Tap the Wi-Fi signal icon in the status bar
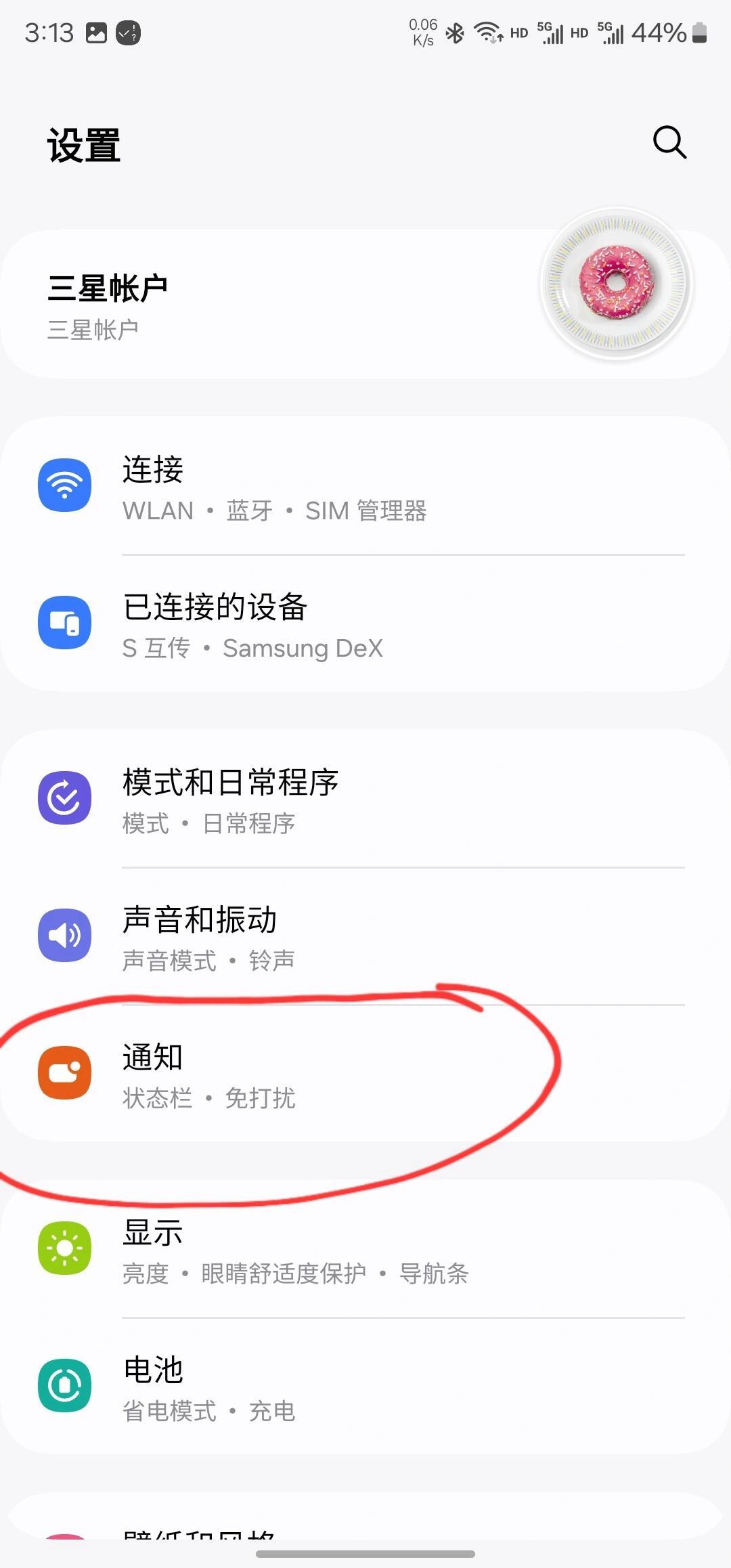 486,32
